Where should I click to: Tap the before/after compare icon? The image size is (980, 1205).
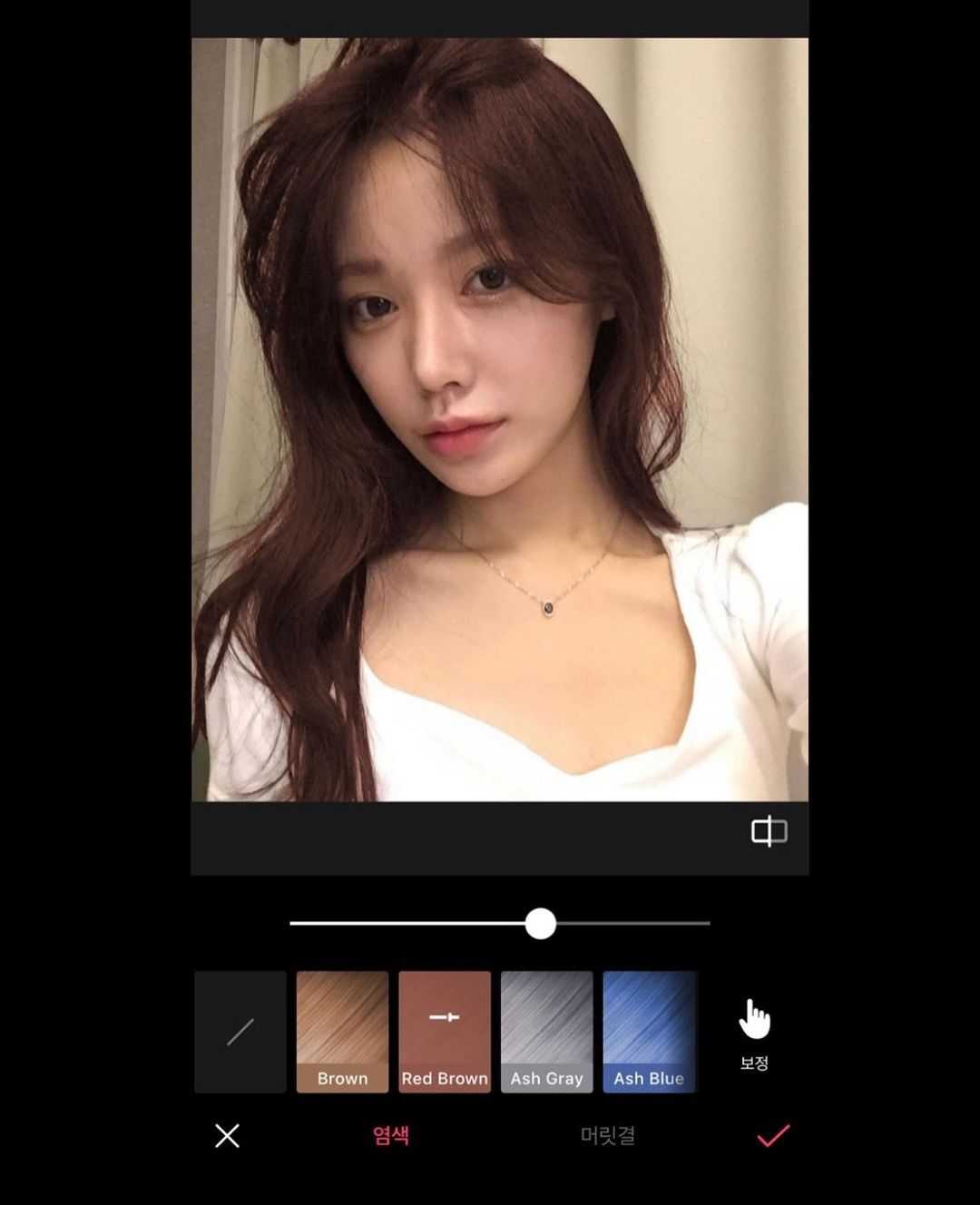coord(769,831)
